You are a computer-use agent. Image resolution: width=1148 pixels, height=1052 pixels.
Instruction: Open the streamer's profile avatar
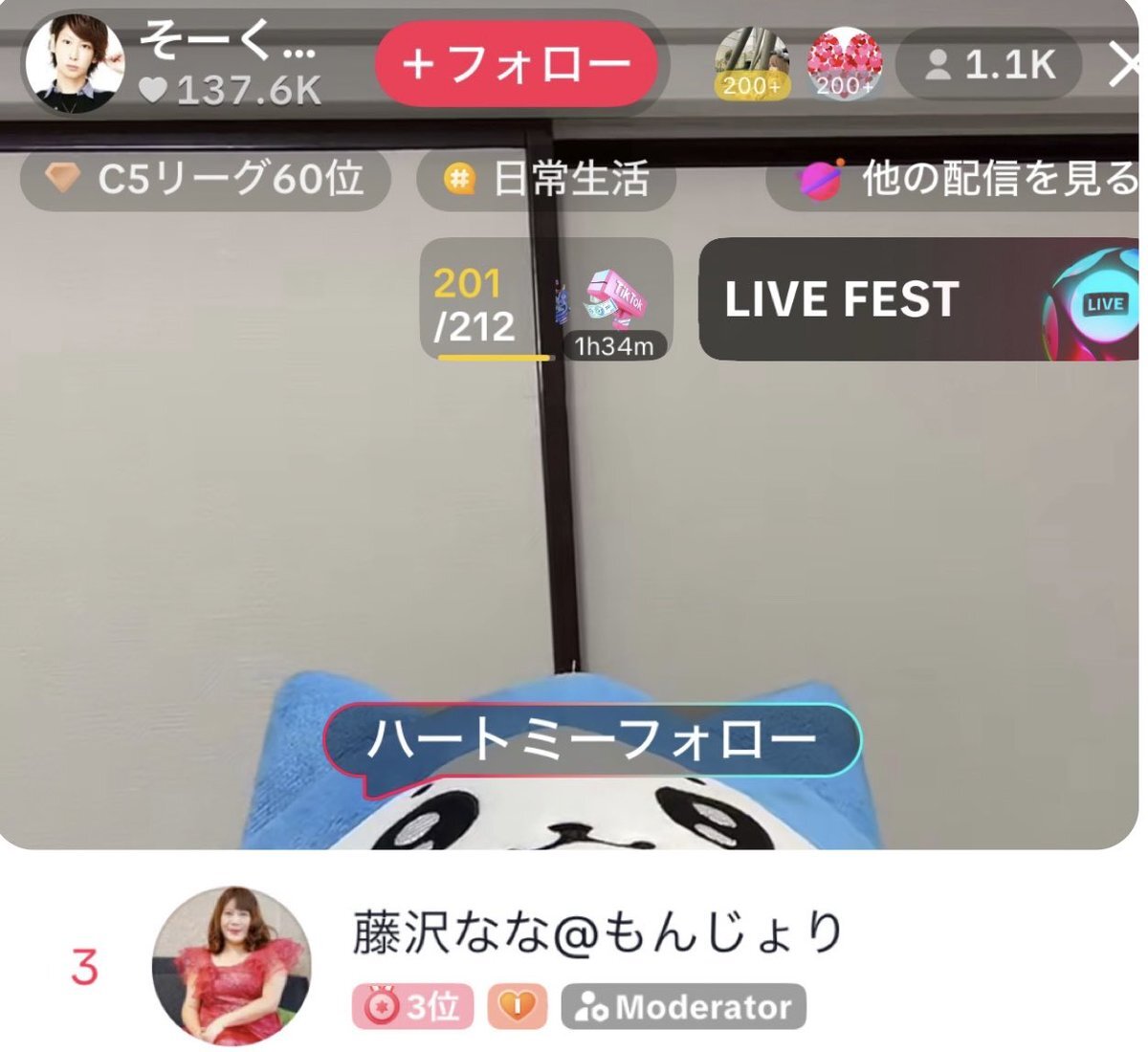point(75,62)
